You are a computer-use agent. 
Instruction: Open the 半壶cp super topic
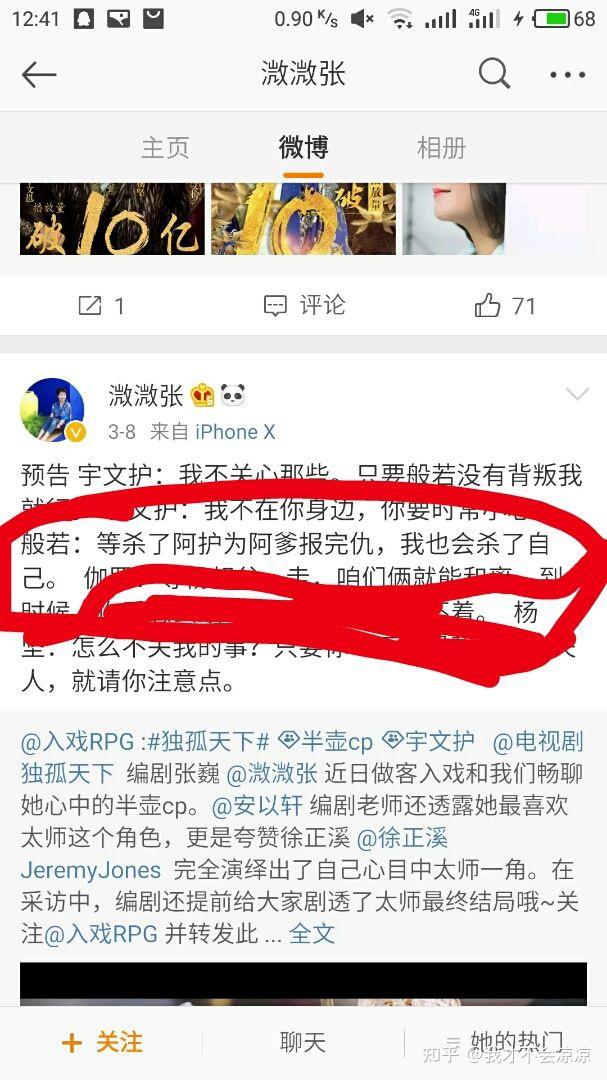pos(325,742)
